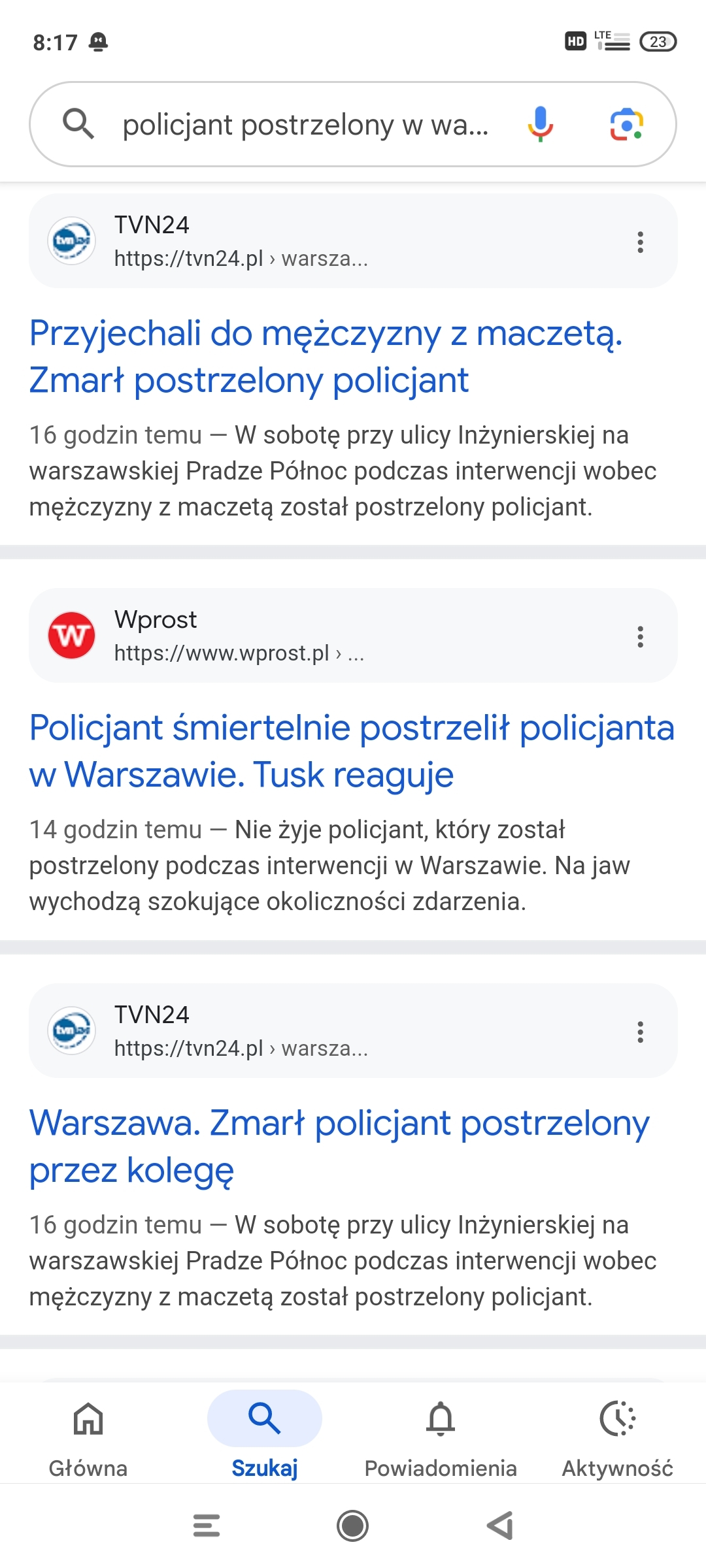This screenshot has height=1568, width=706.
Task: Open overflow menu for the Wprost result
Action: 640,637
